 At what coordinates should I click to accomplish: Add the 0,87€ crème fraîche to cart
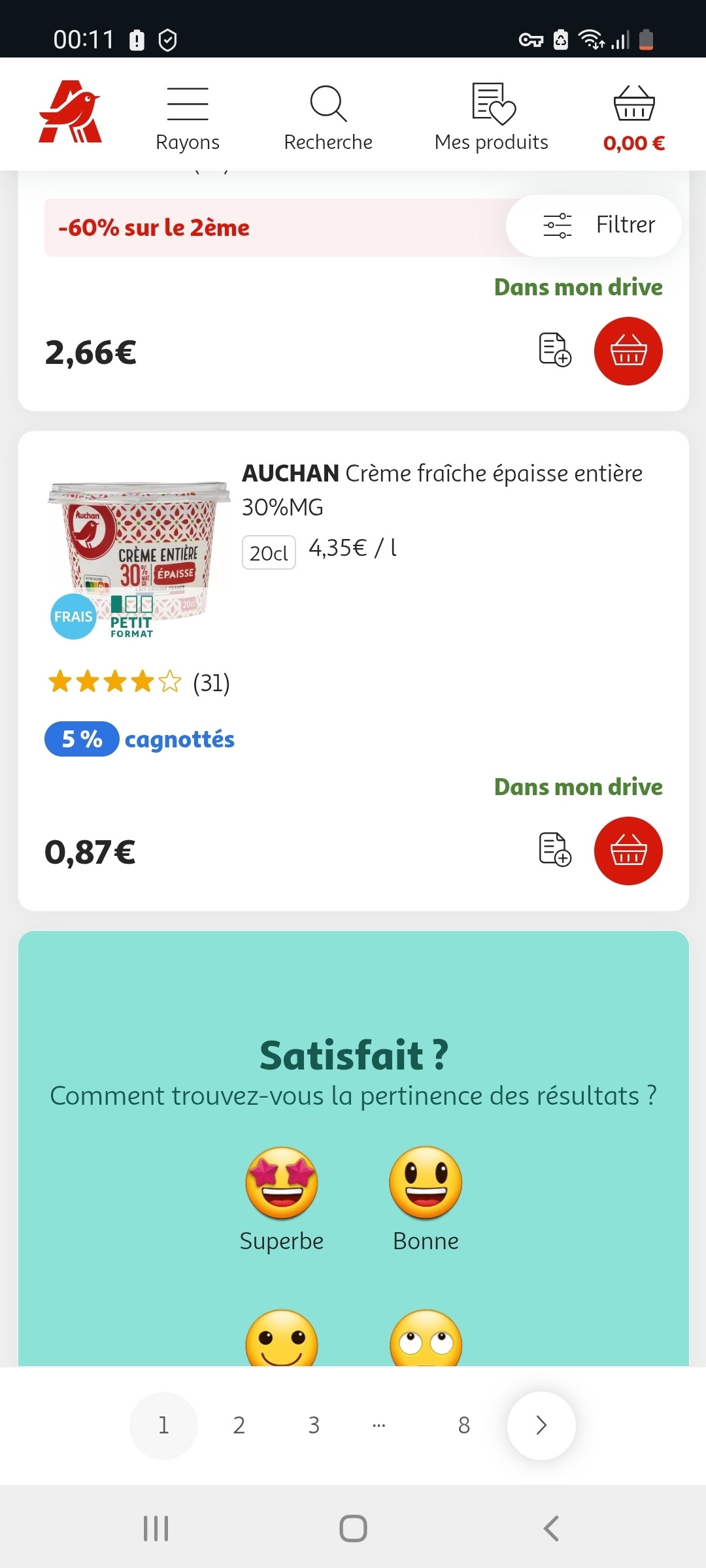(628, 851)
